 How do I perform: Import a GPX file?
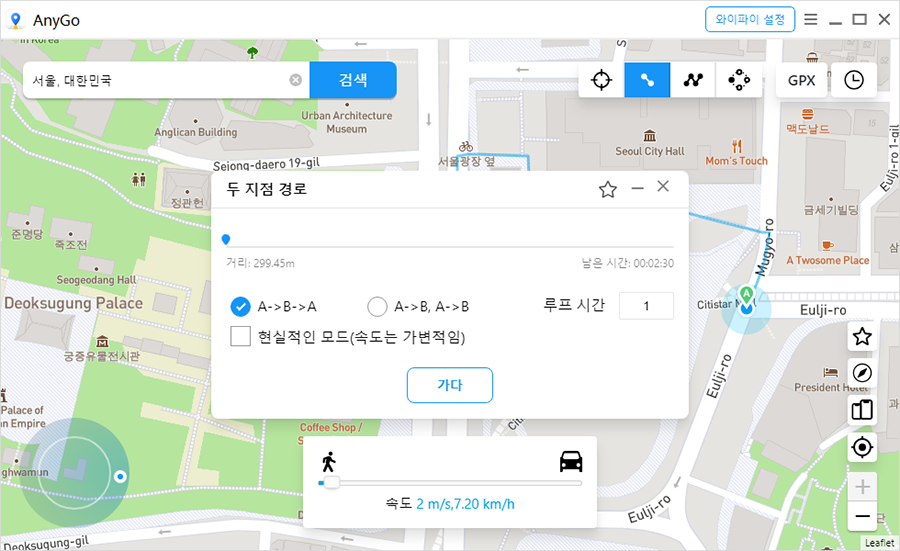(x=801, y=80)
